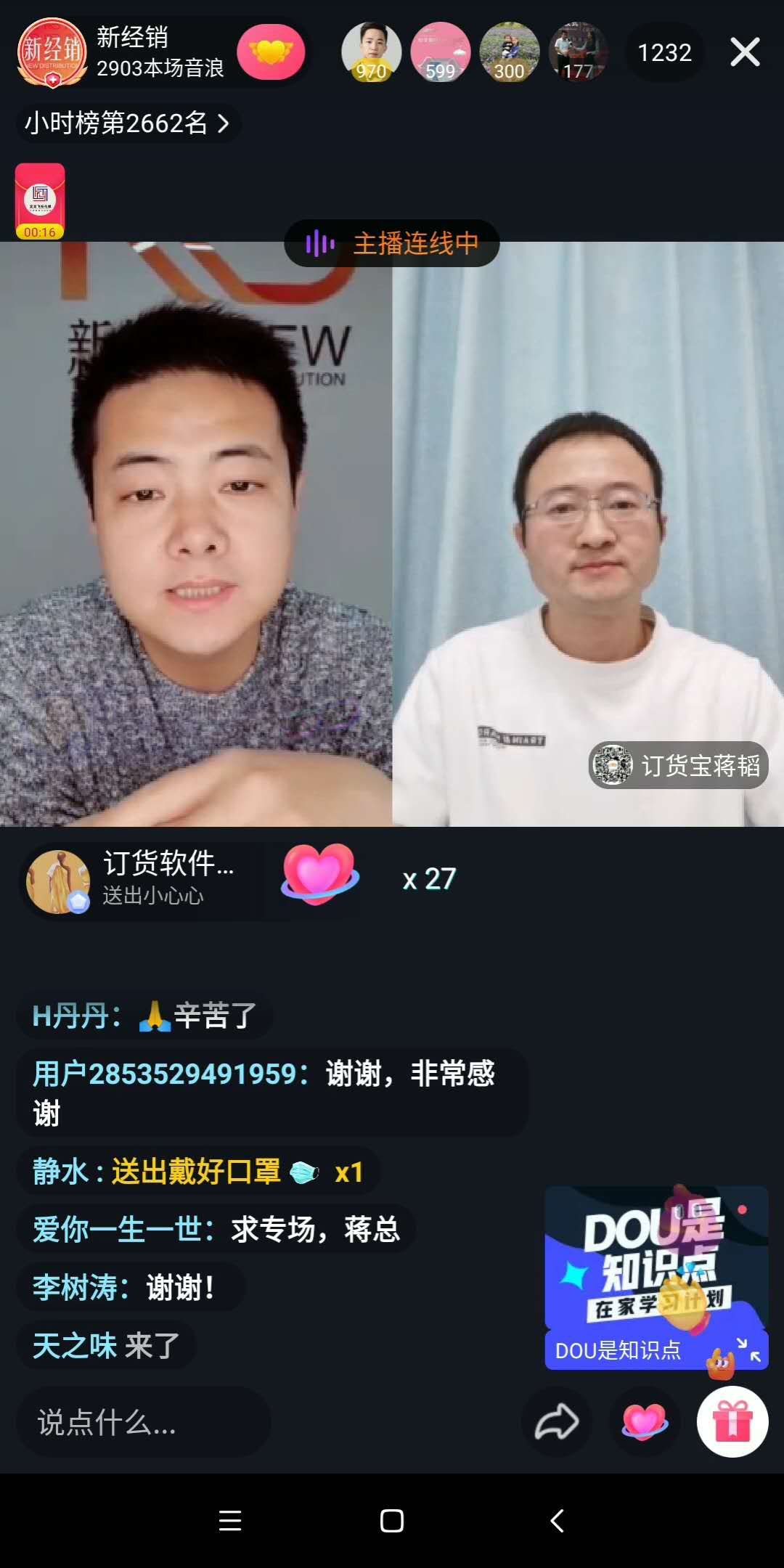This screenshot has width=784, height=1568.
Task: Open the audience list showing 1232
Action: pos(664,52)
